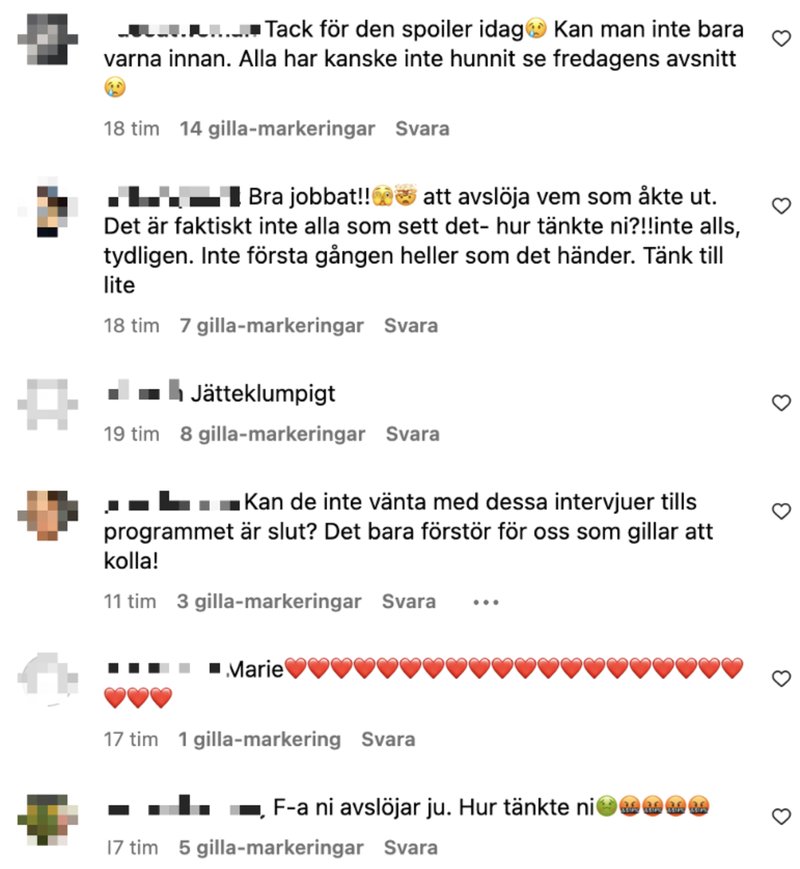Reply to the 'Bra jobbat!!' comment
This screenshot has width=800, height=869.
[x=411, y=326]
